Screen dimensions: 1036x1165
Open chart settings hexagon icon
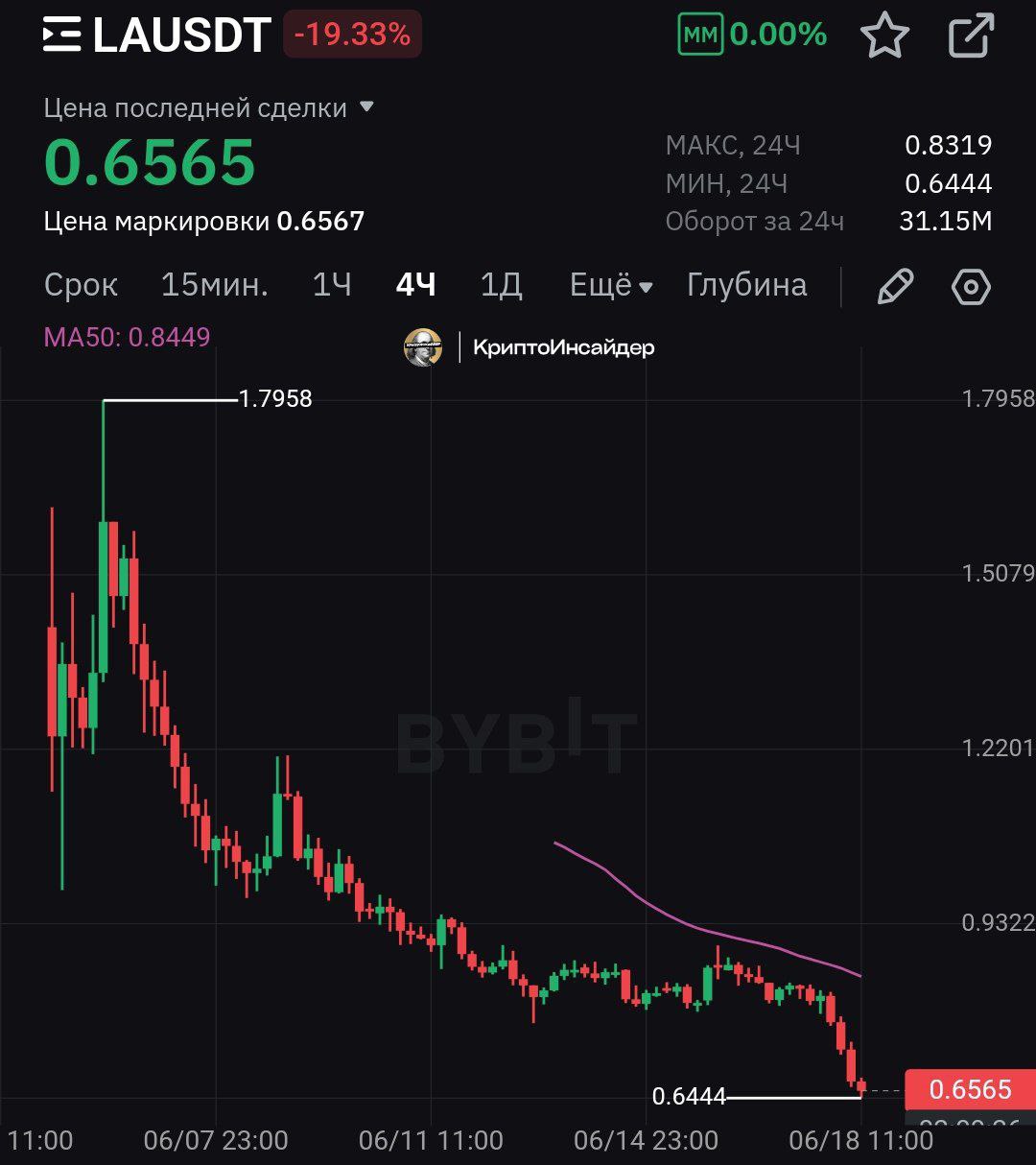coord(971,286)
